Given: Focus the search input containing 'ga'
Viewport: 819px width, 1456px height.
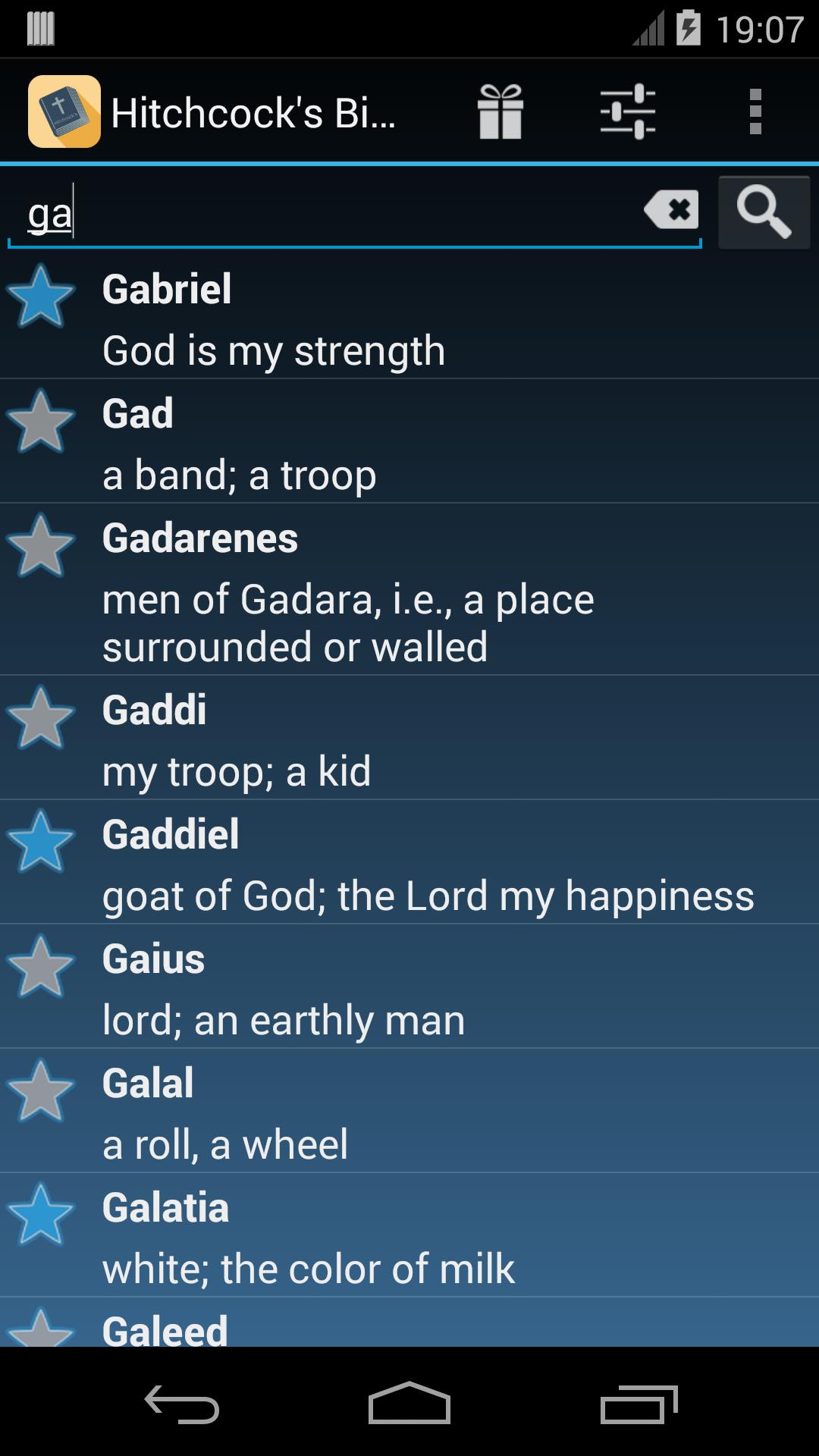Looking at the screenshot, I should click(x=326, y=215).
